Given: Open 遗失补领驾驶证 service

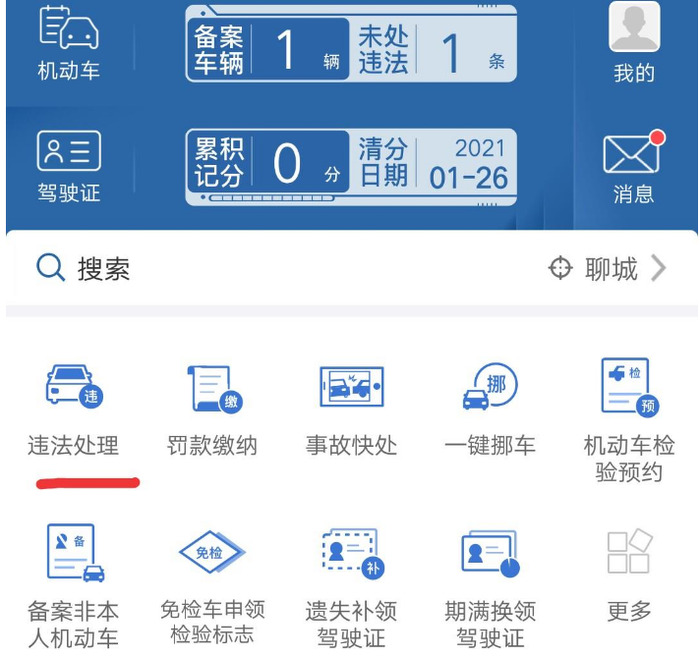Looking at the screenshot, I should (x=351, y=582).
